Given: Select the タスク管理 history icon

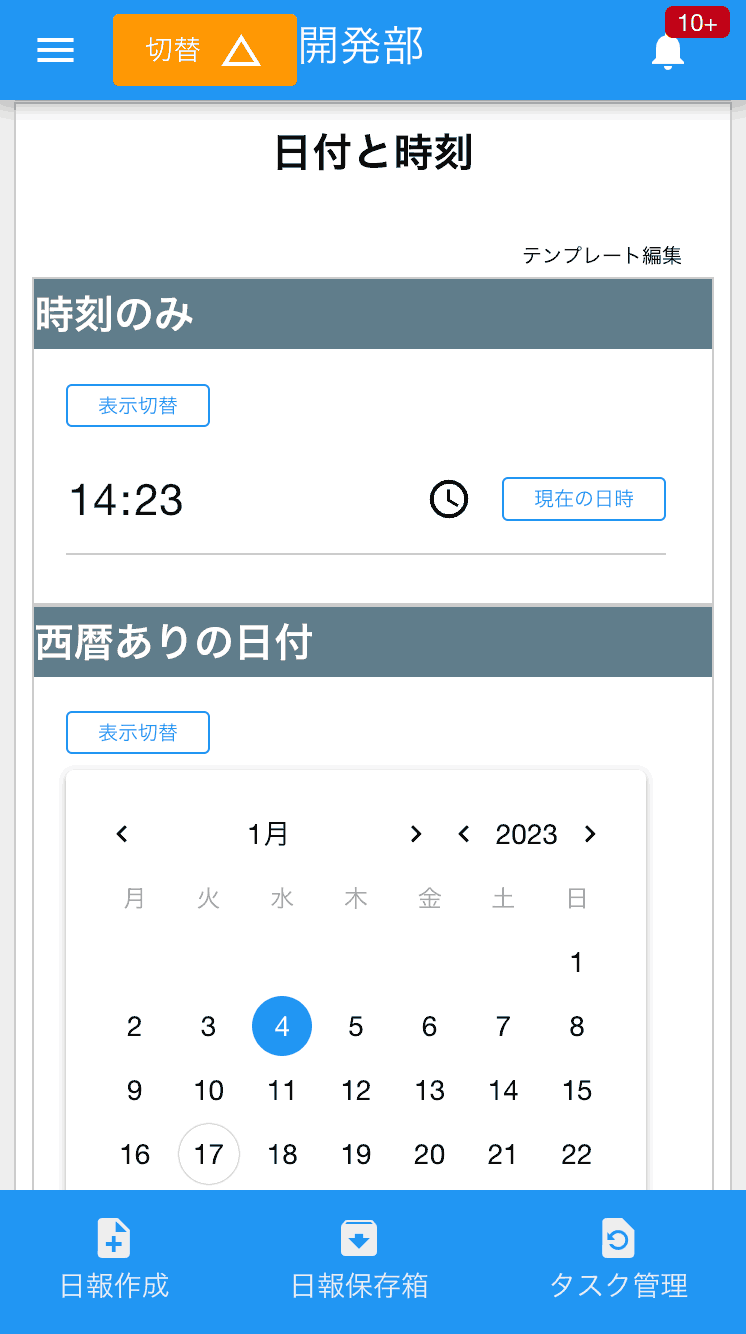Looking at the screenshot, I should tap(618, 1239).
